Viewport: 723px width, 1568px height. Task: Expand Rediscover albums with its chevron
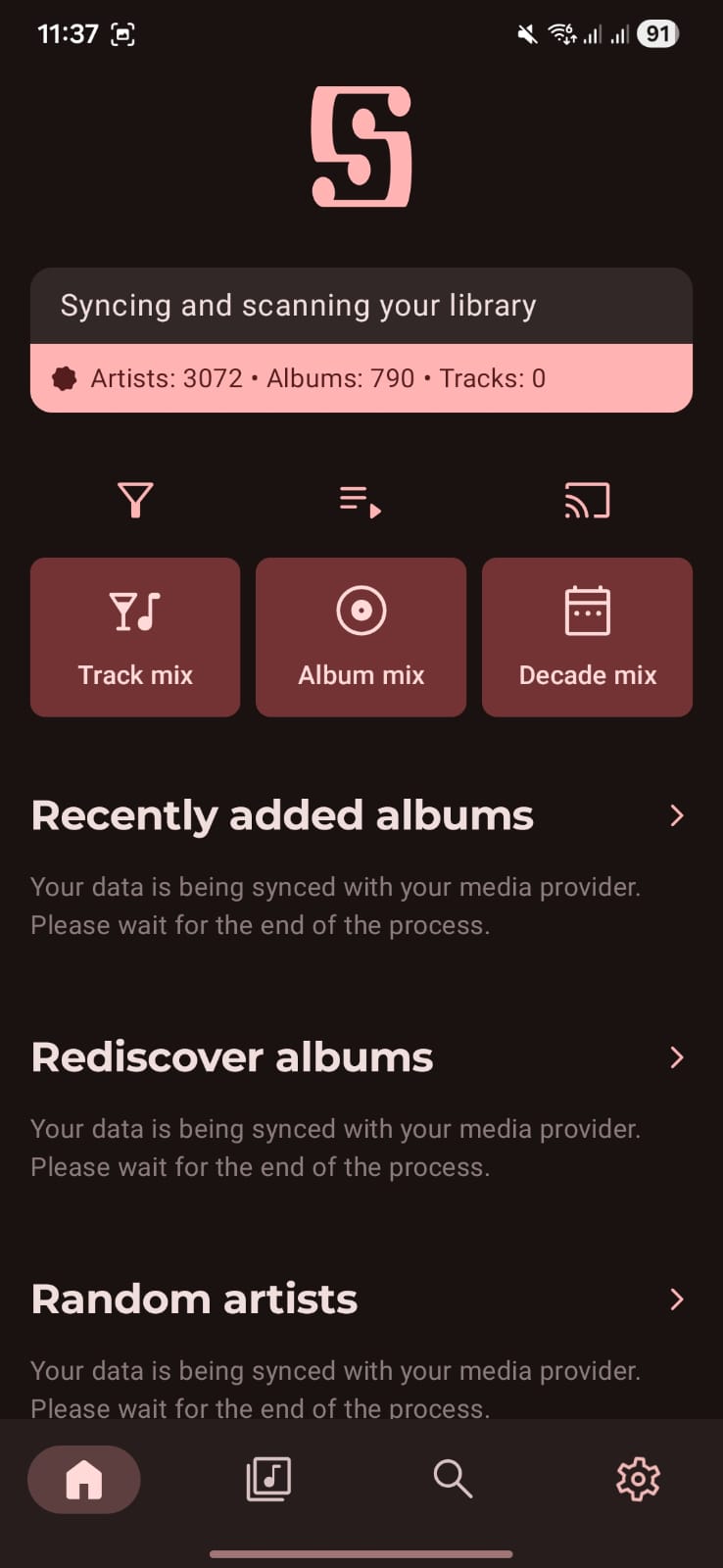coord(676,1057)
